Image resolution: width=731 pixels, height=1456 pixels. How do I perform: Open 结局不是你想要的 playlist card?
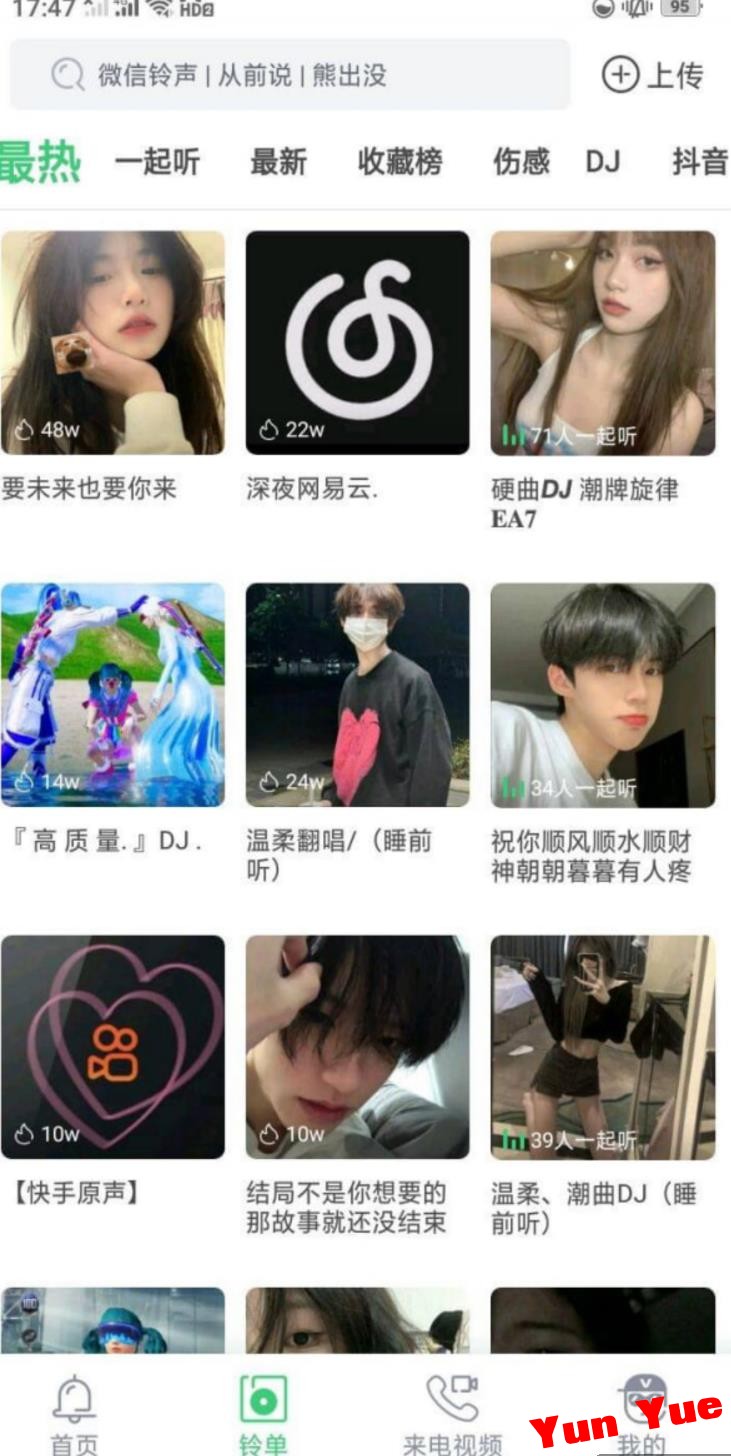click(357, 1047)
